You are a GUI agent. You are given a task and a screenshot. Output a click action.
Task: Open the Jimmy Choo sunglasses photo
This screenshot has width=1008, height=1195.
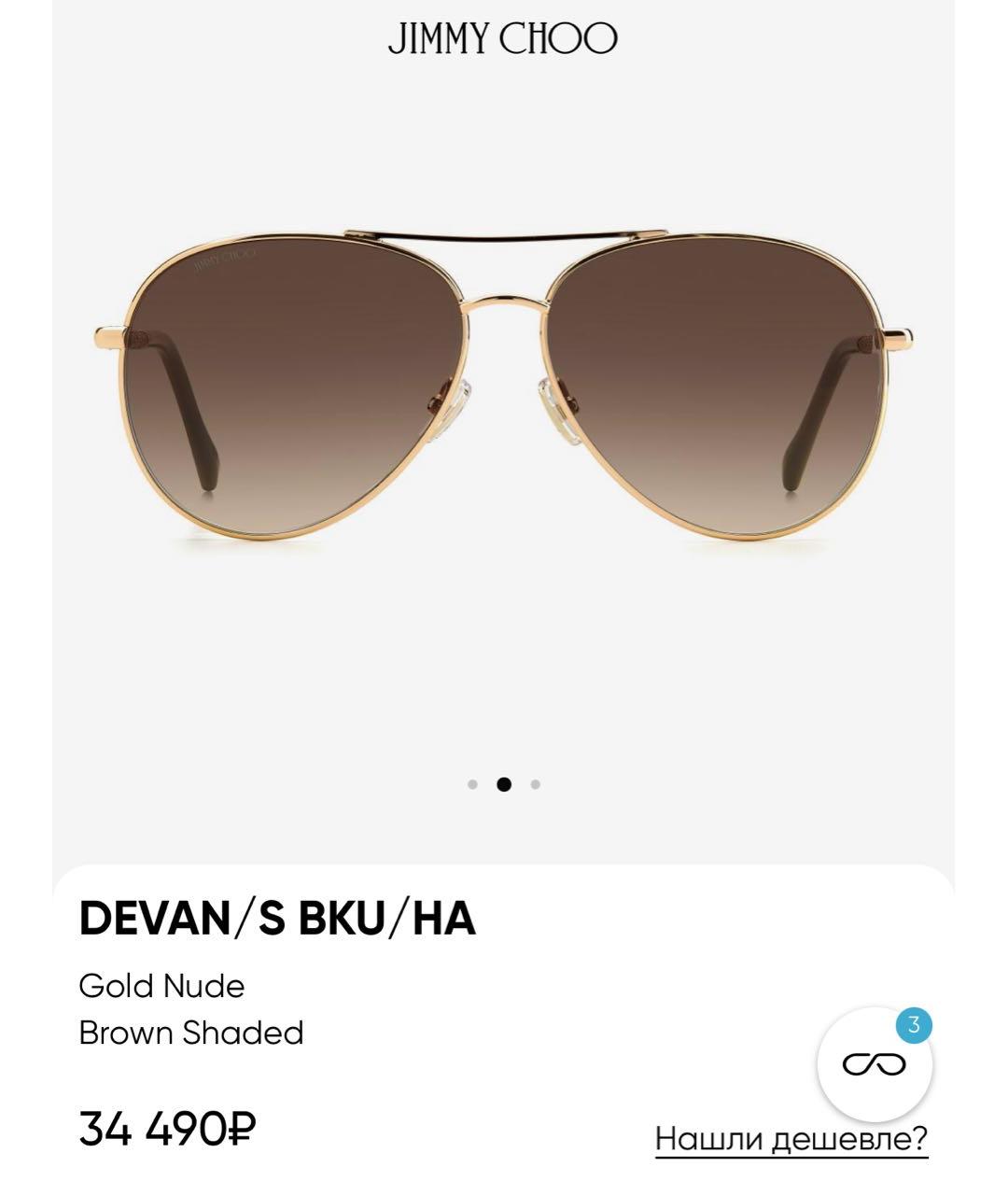pos(503,386)
